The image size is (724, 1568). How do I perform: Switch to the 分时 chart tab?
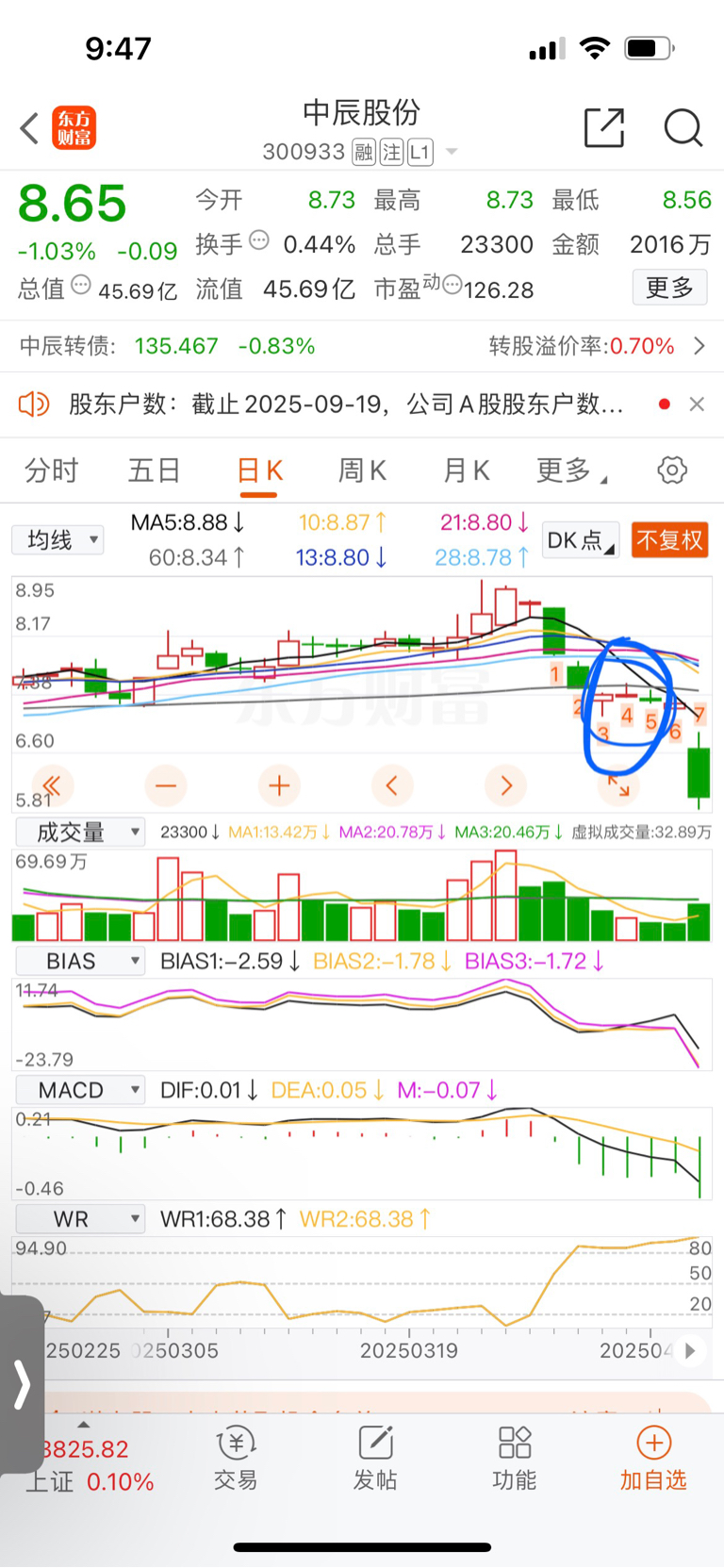click(x=52, y=470)
